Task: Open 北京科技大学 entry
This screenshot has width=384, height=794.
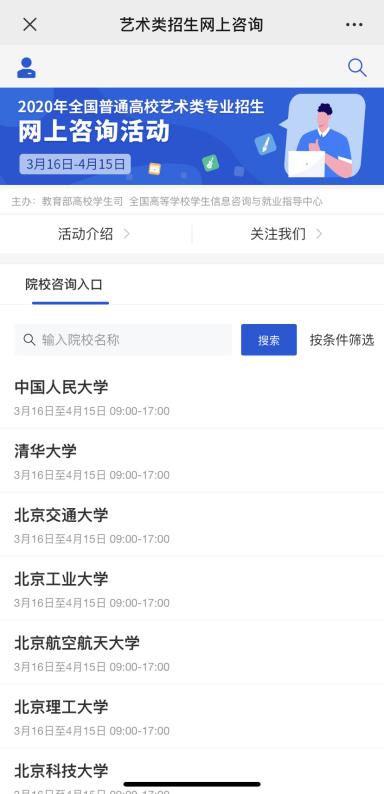Action: [192, 772]
